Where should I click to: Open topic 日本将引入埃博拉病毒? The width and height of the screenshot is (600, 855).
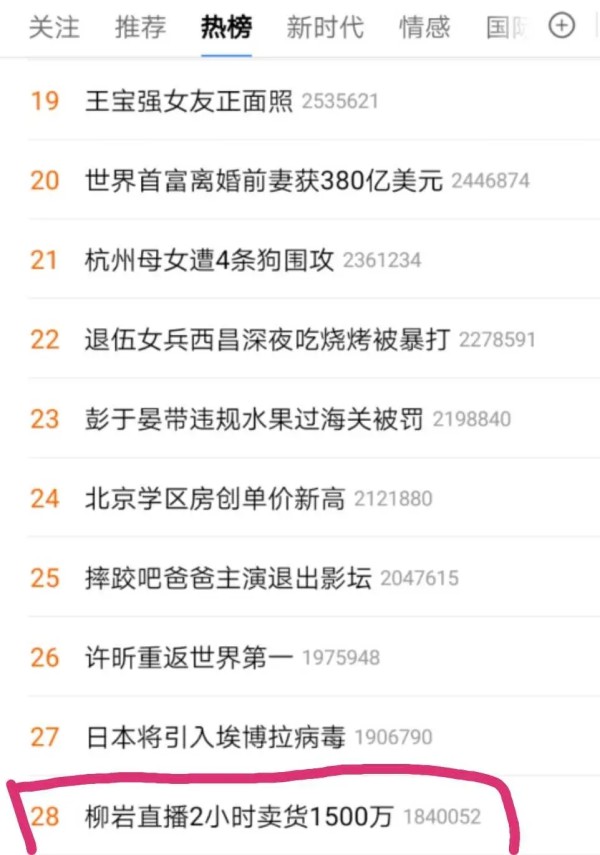[x=216, y=737]
